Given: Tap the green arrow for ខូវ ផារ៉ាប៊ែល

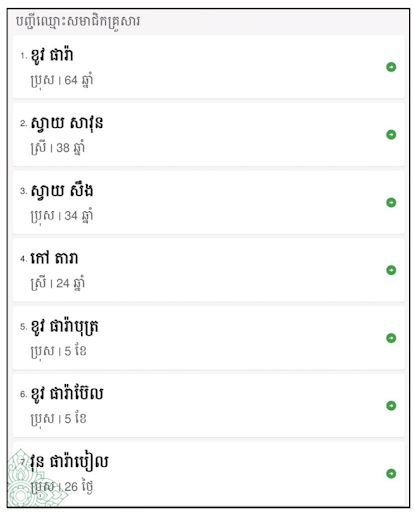Looking at the screenshot, I should click(391, 406).
